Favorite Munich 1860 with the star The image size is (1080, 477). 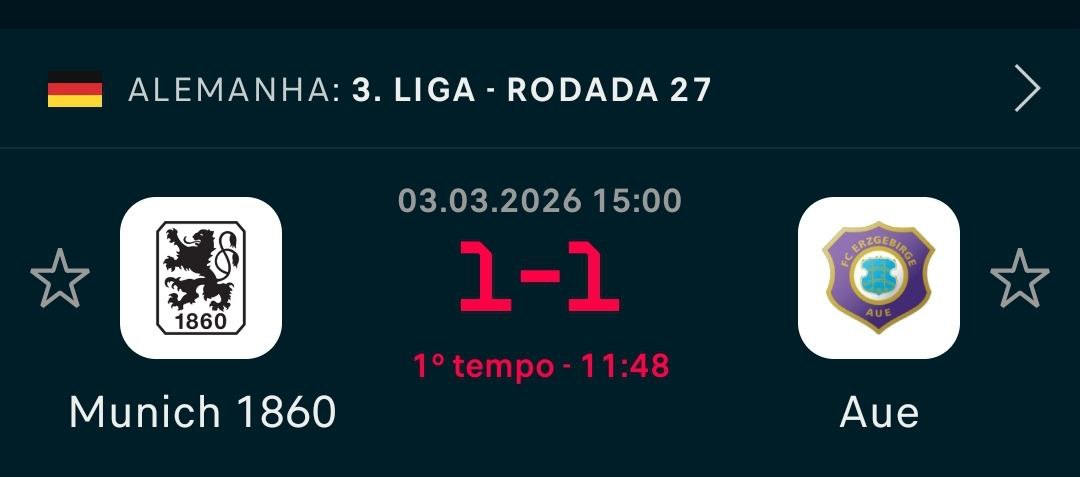[60, 278]
